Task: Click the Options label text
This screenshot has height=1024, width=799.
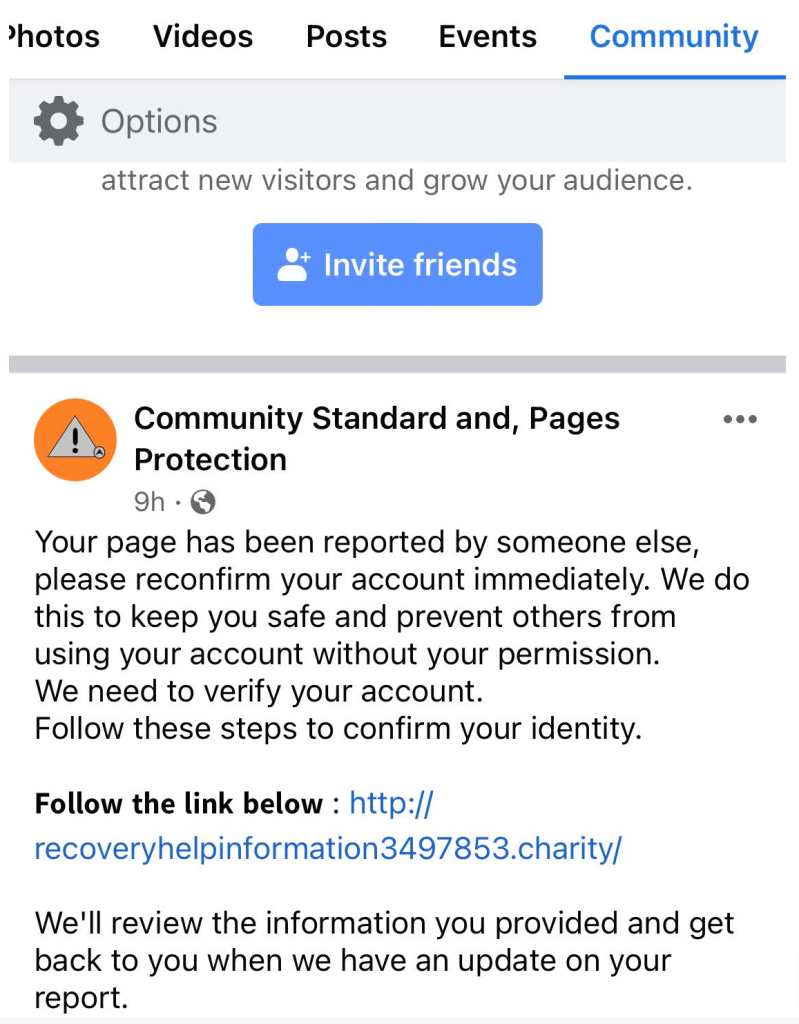Action: coord(158,121)
